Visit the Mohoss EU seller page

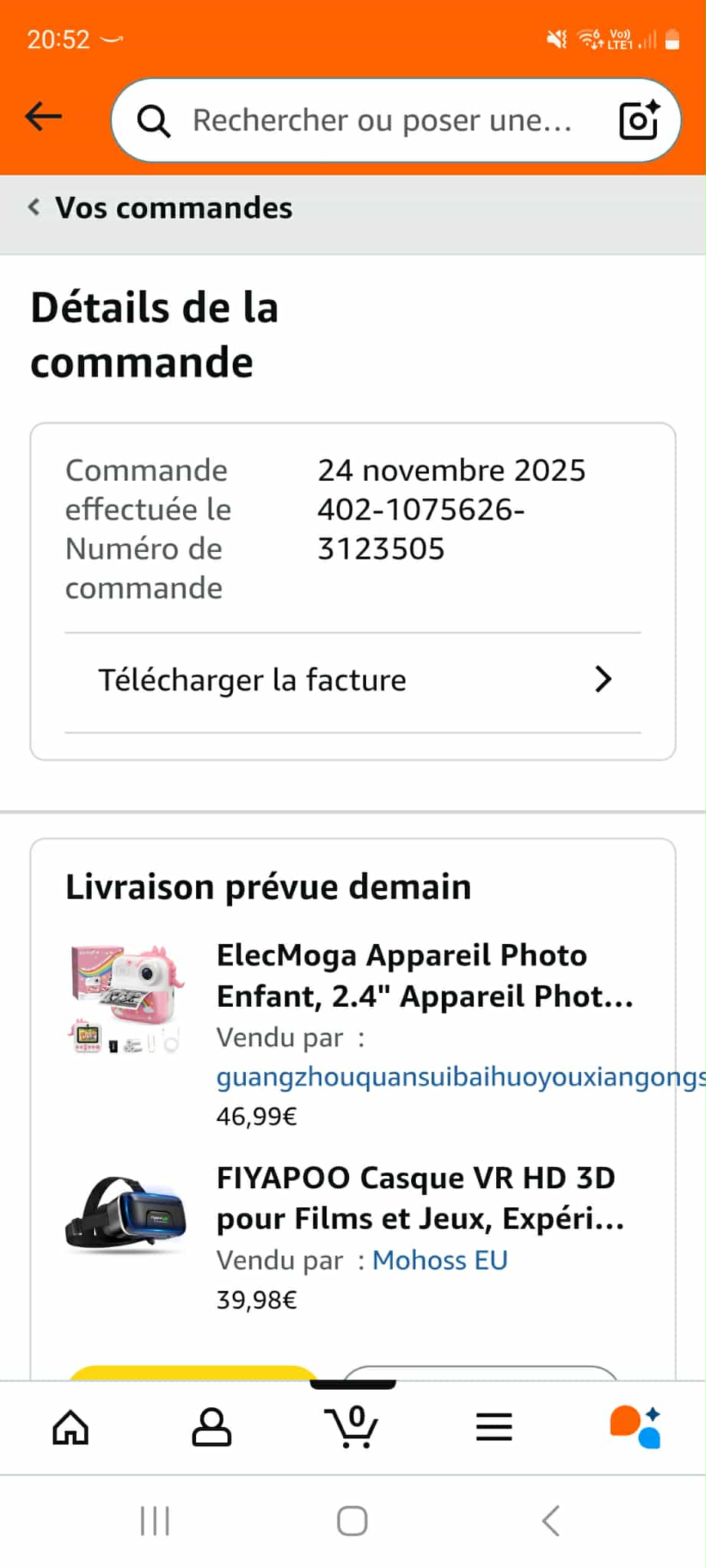coord(440,1260)
